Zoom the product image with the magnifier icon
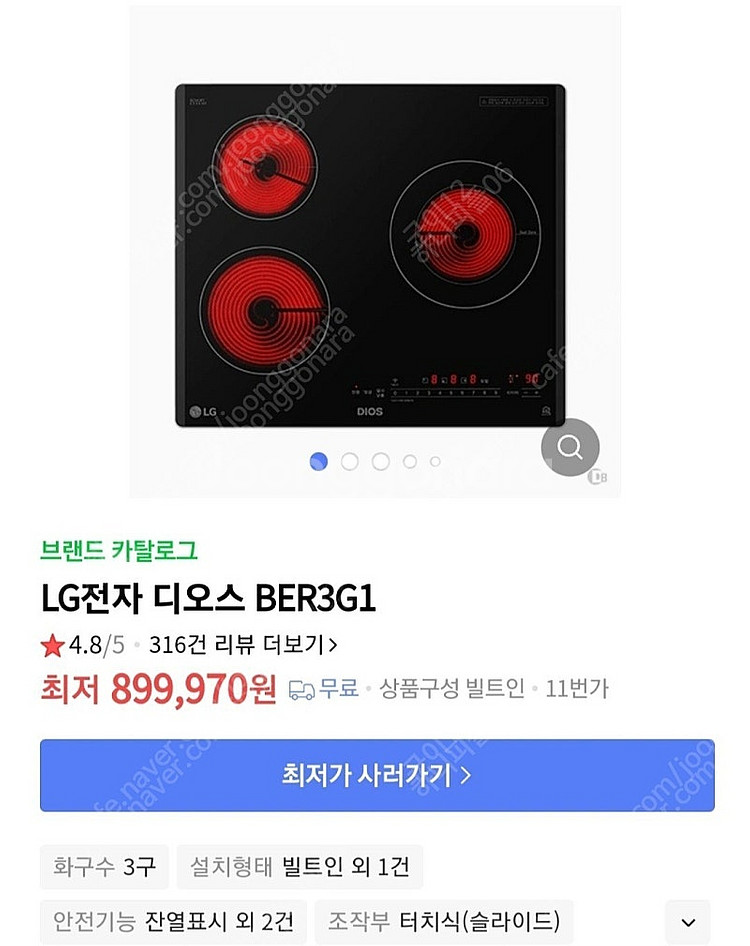The width and height of the screenshot is (750, 946). [x=570, y=447]
